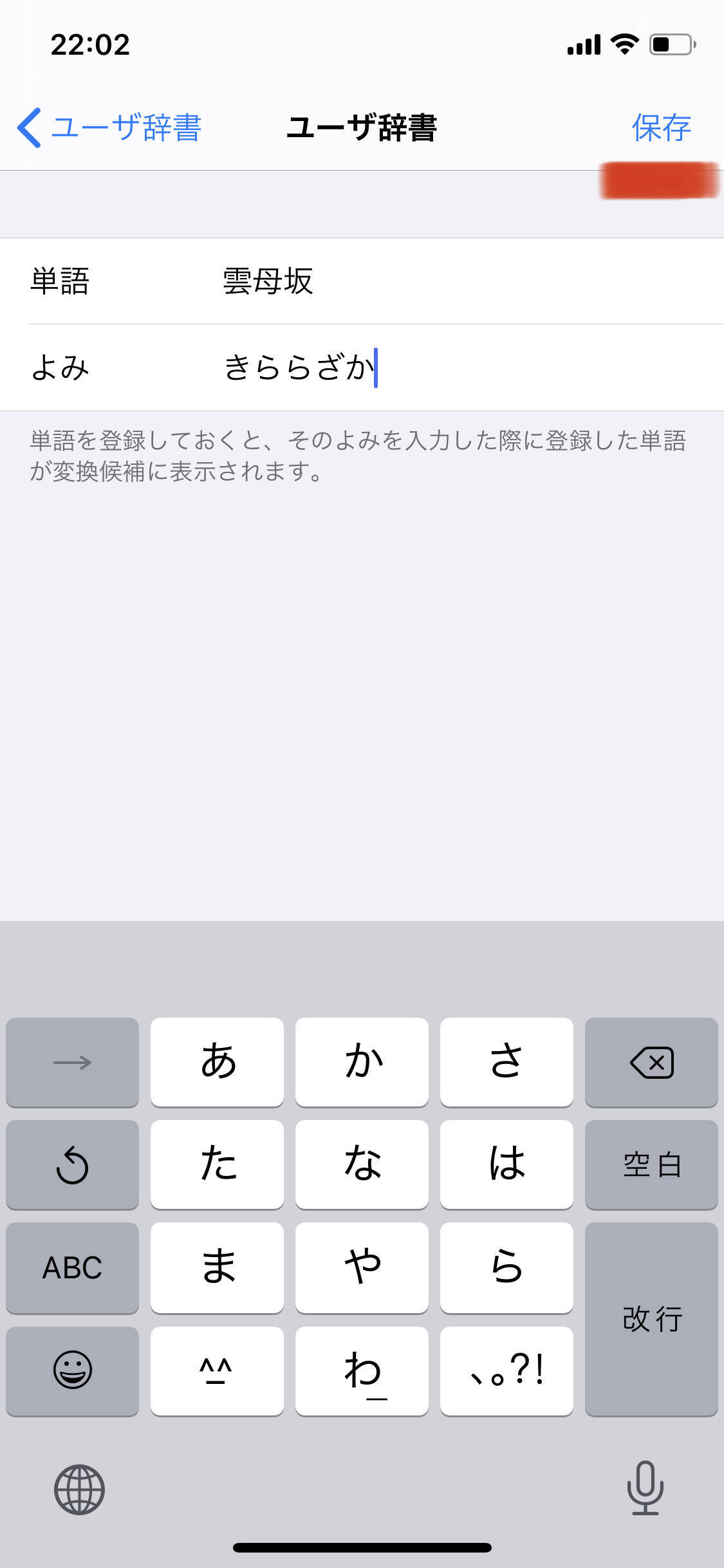Image resolution: width=724 pixels, height=1568 pixels.
Task: Move cursor with right arrow key
Action: (x=72, y=1062)
